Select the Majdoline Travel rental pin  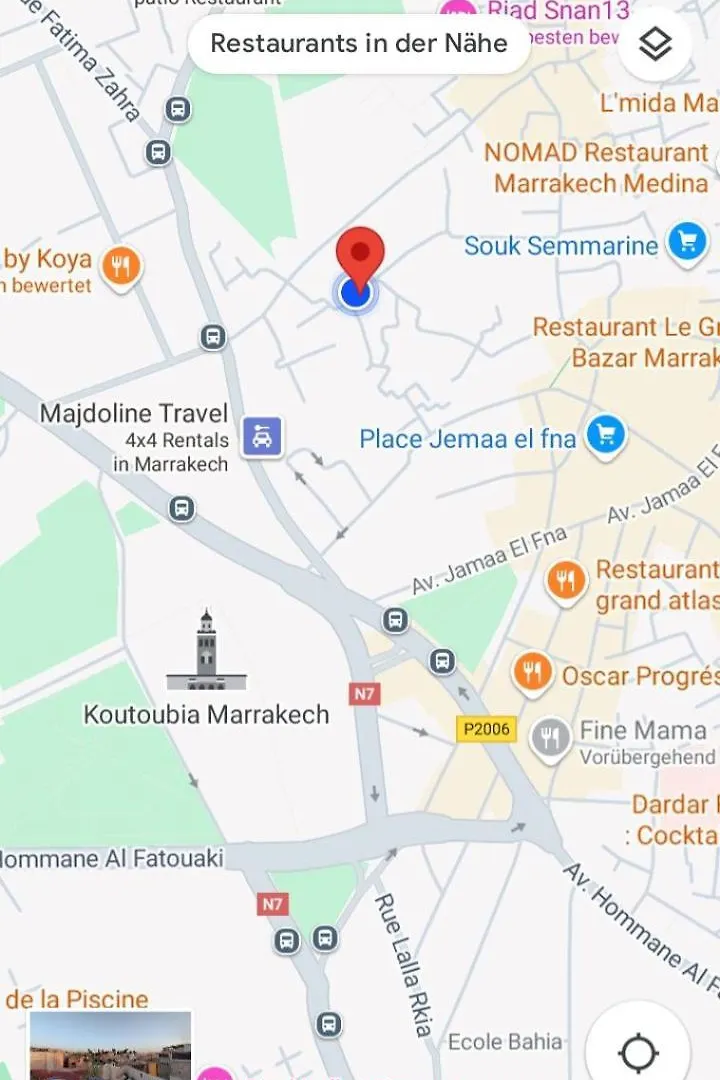click(x=262, y=437)
